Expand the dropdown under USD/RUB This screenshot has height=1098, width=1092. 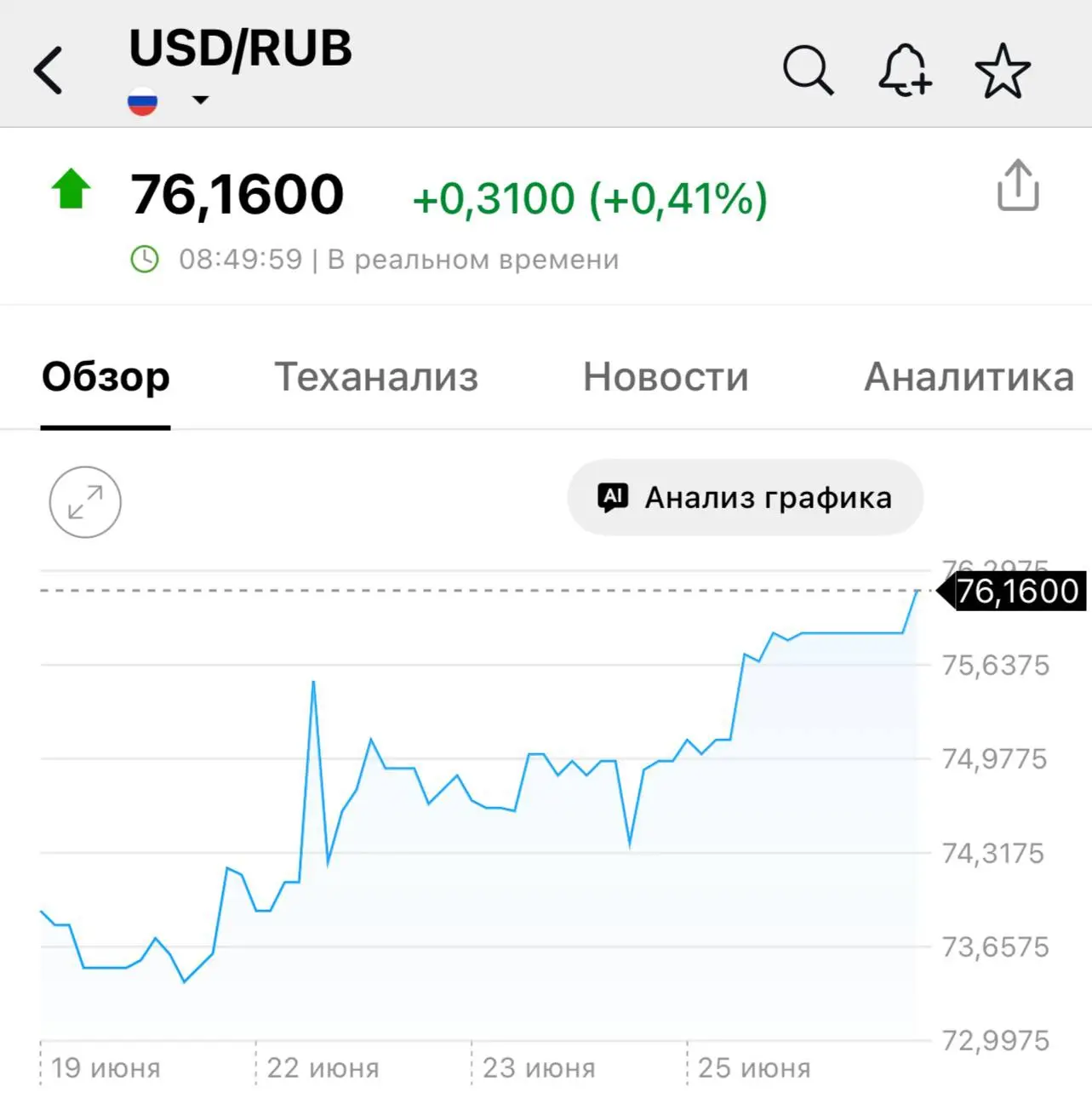coord(200,100)
